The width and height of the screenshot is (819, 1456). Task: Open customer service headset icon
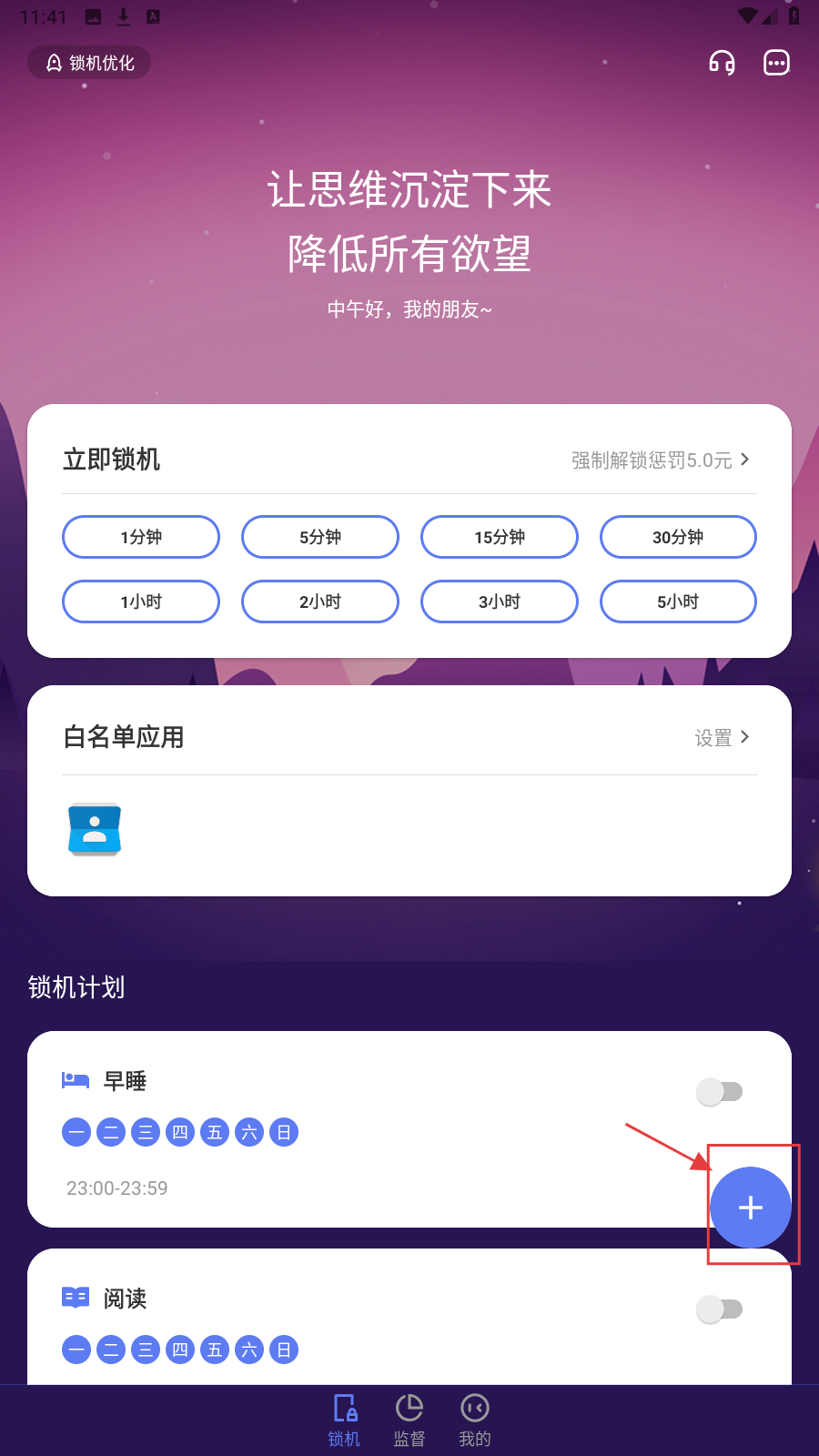click(722, 63)
